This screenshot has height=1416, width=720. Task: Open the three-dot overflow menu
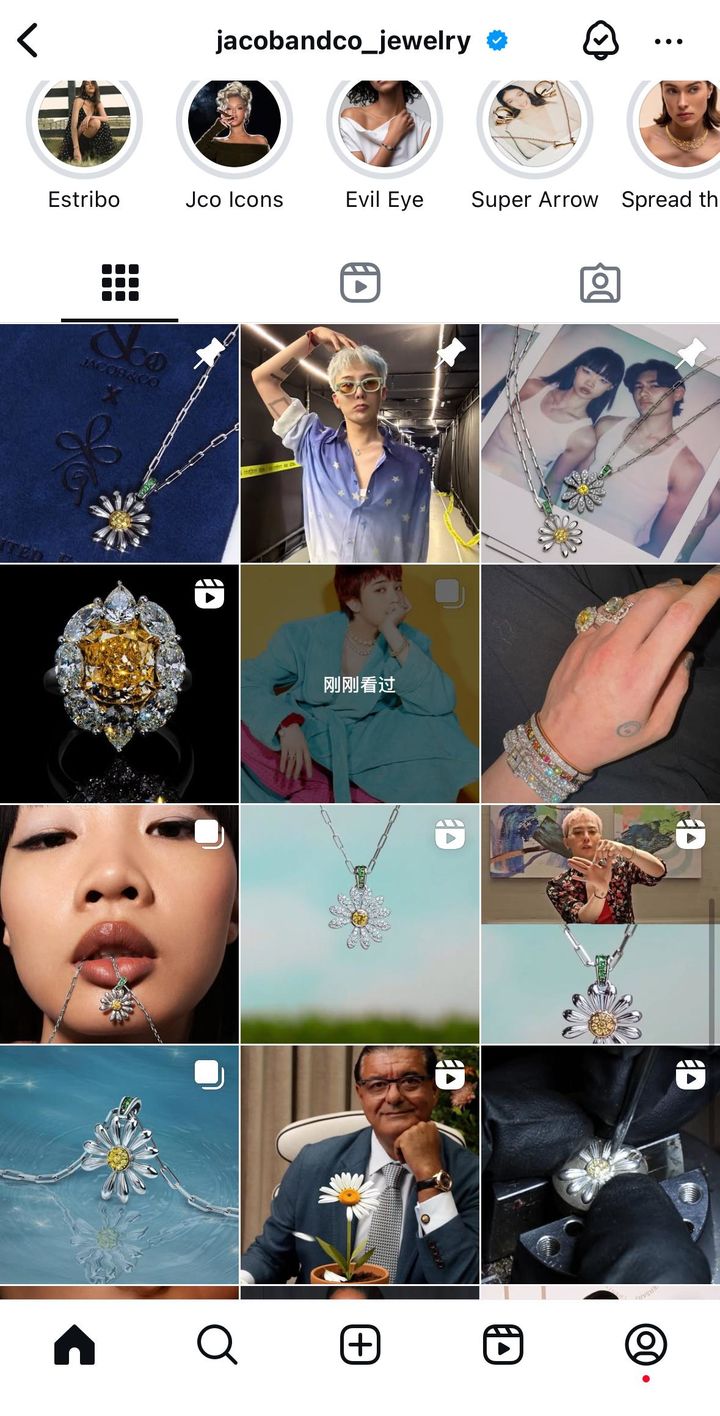click(668, 41)
